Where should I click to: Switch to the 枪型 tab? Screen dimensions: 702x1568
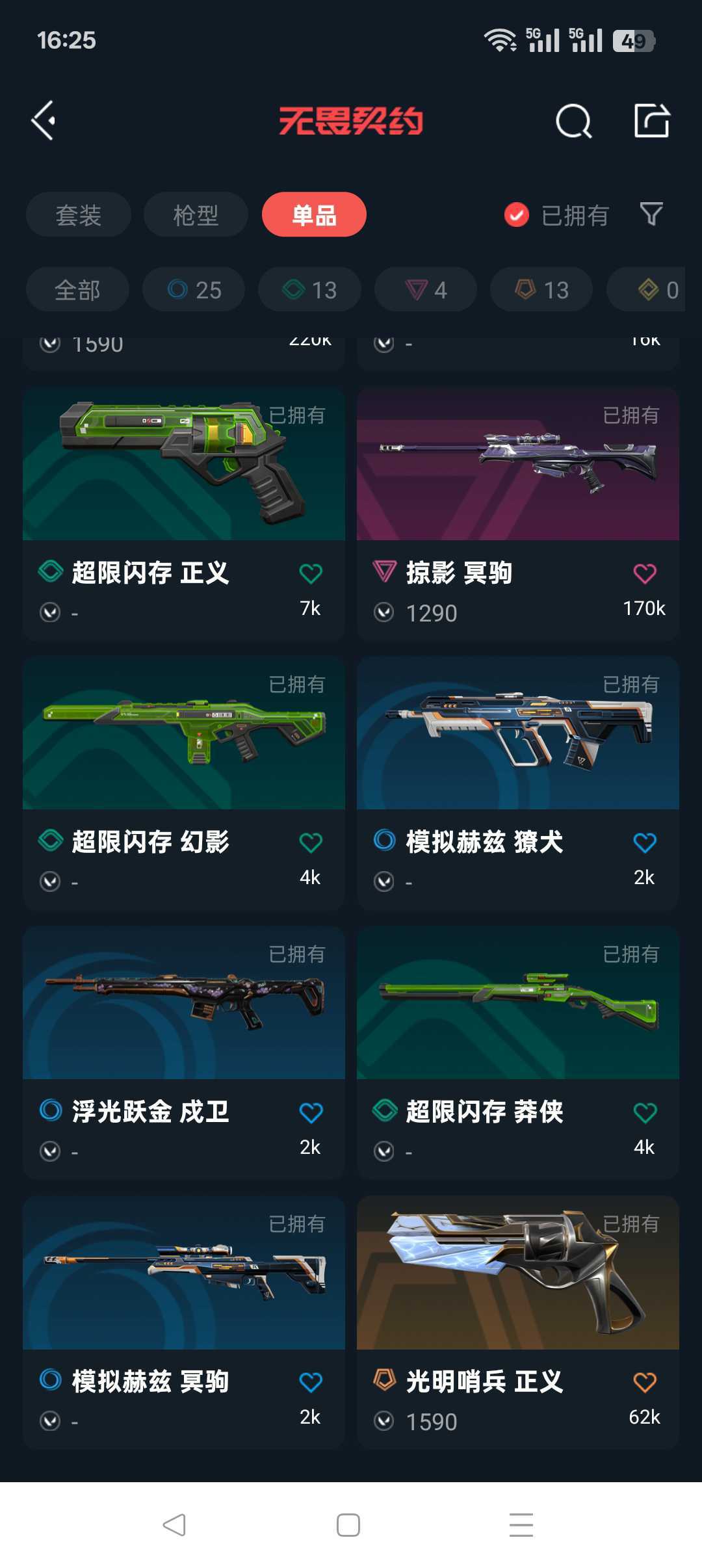coord(196,215)
